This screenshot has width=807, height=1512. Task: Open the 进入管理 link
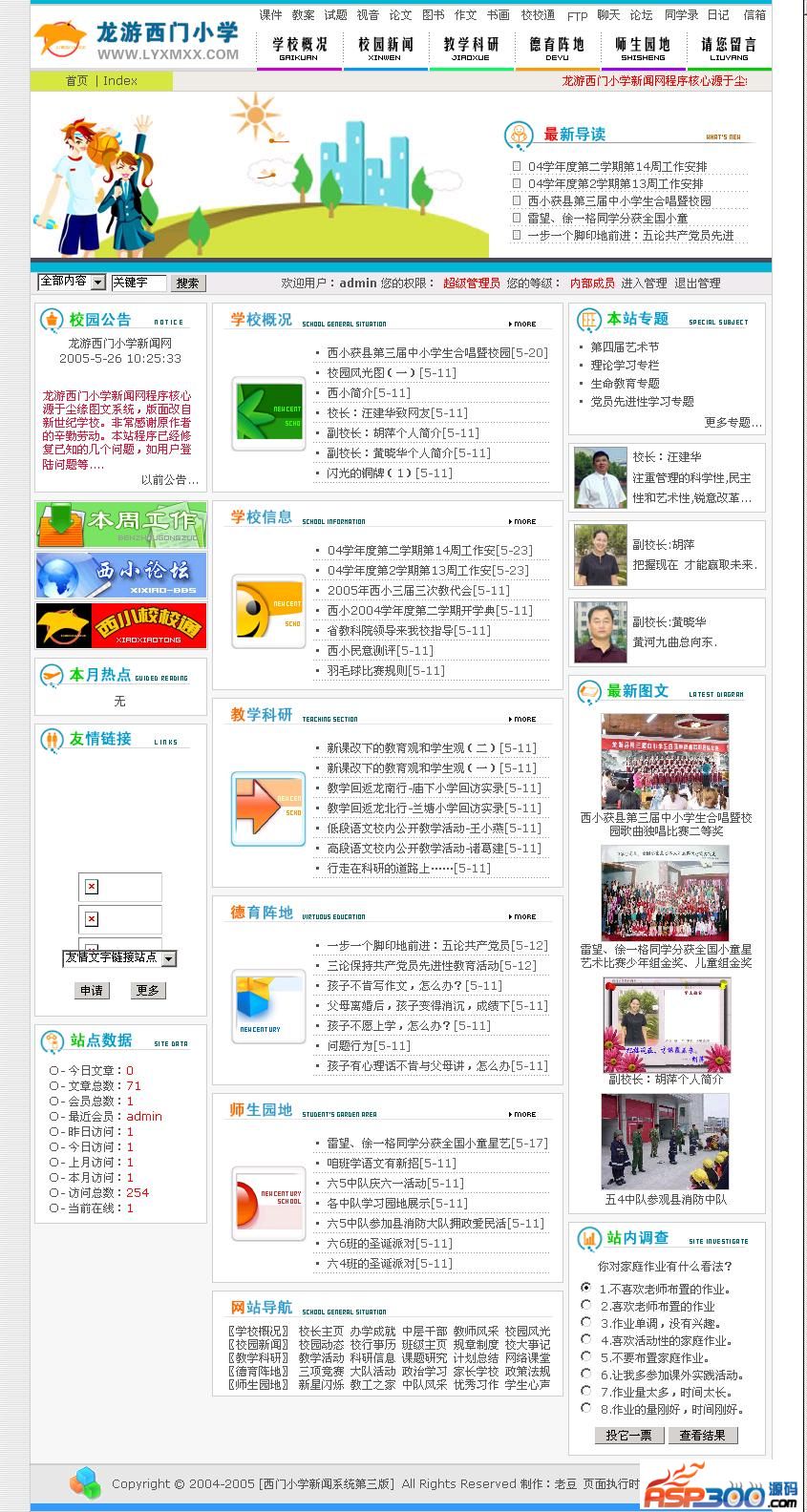click(x=644, y=283)
